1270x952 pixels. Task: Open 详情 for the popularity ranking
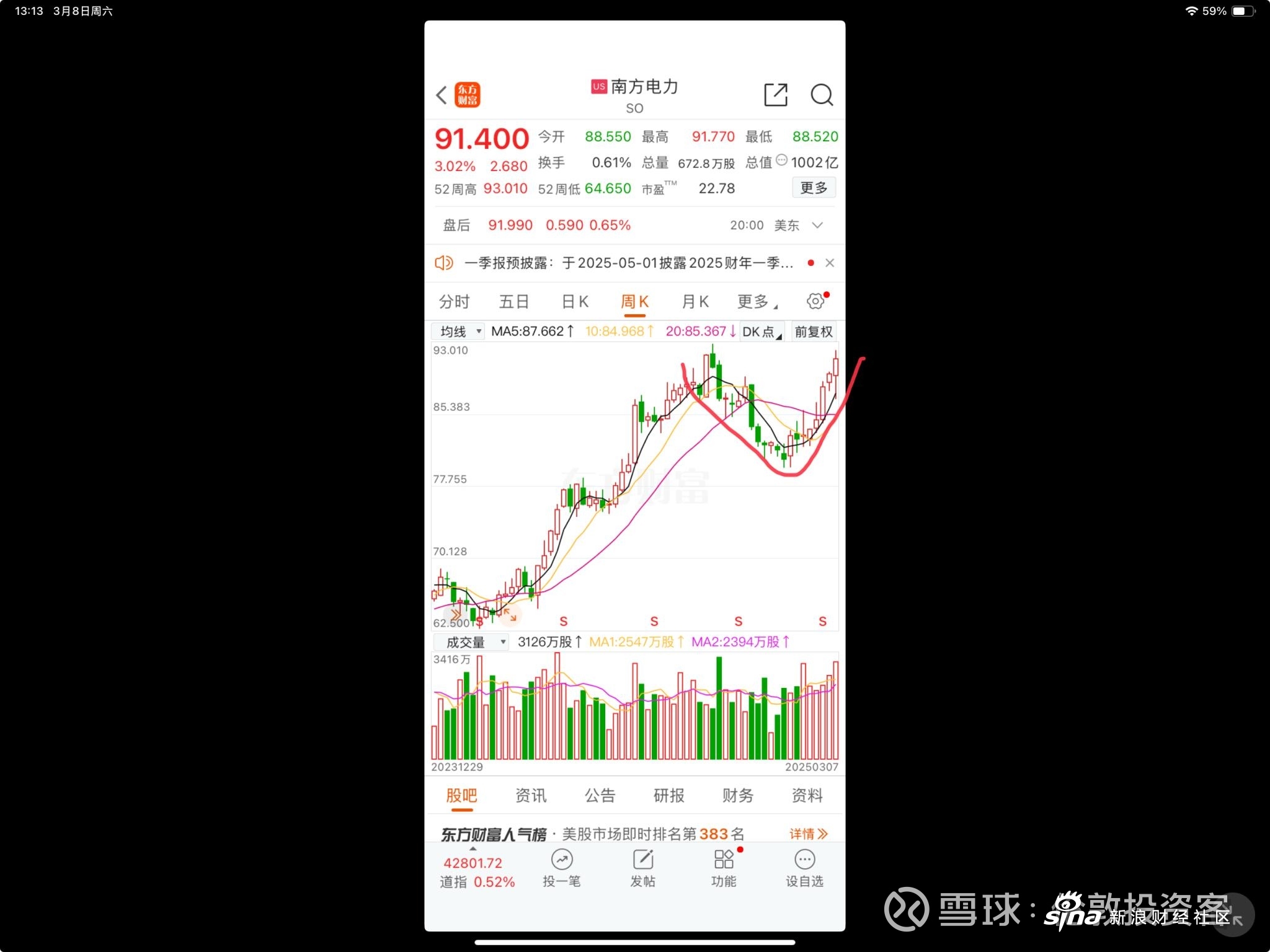808,834
